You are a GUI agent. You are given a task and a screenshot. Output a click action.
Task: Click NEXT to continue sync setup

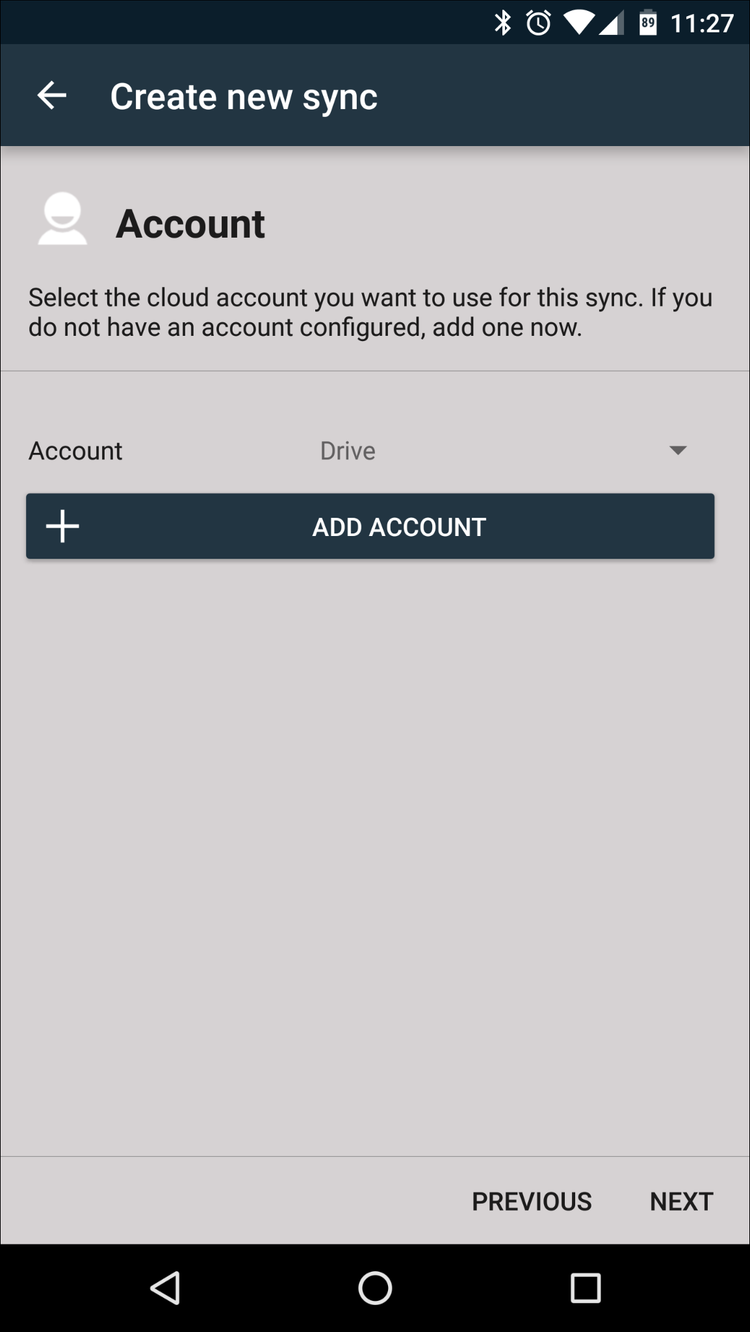tap(681, 1201)
